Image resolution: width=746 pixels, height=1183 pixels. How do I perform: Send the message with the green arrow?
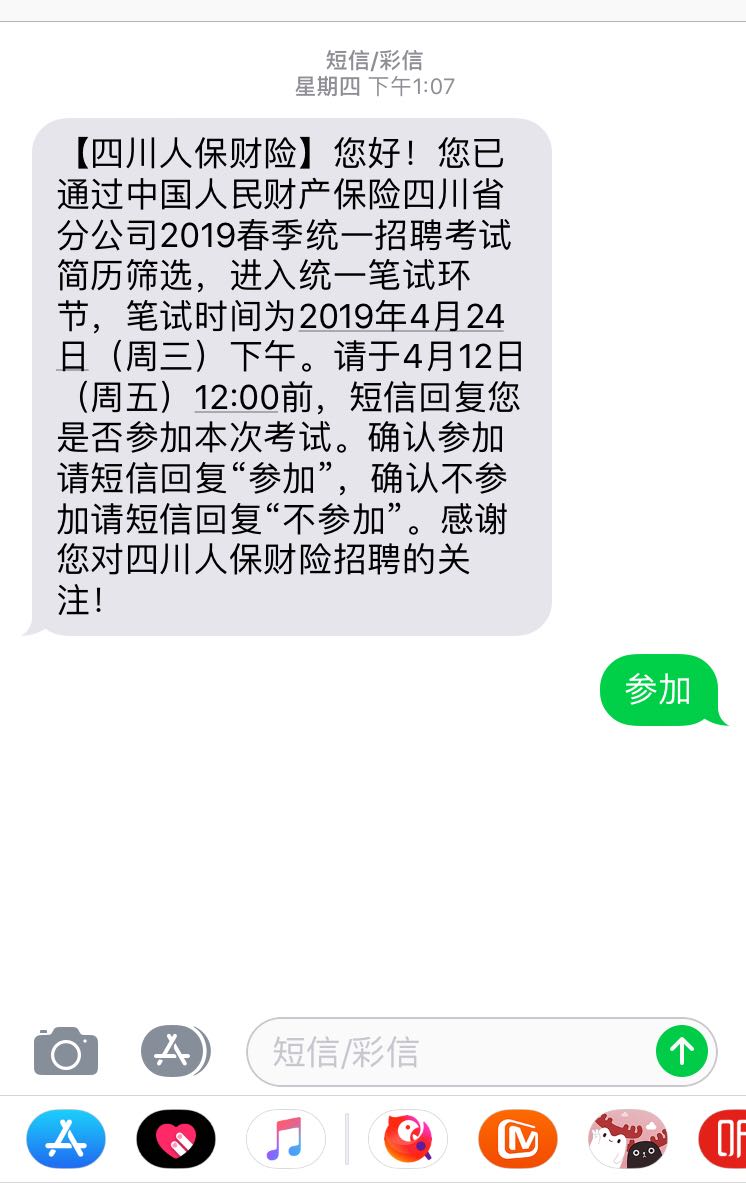[682, 1051]
